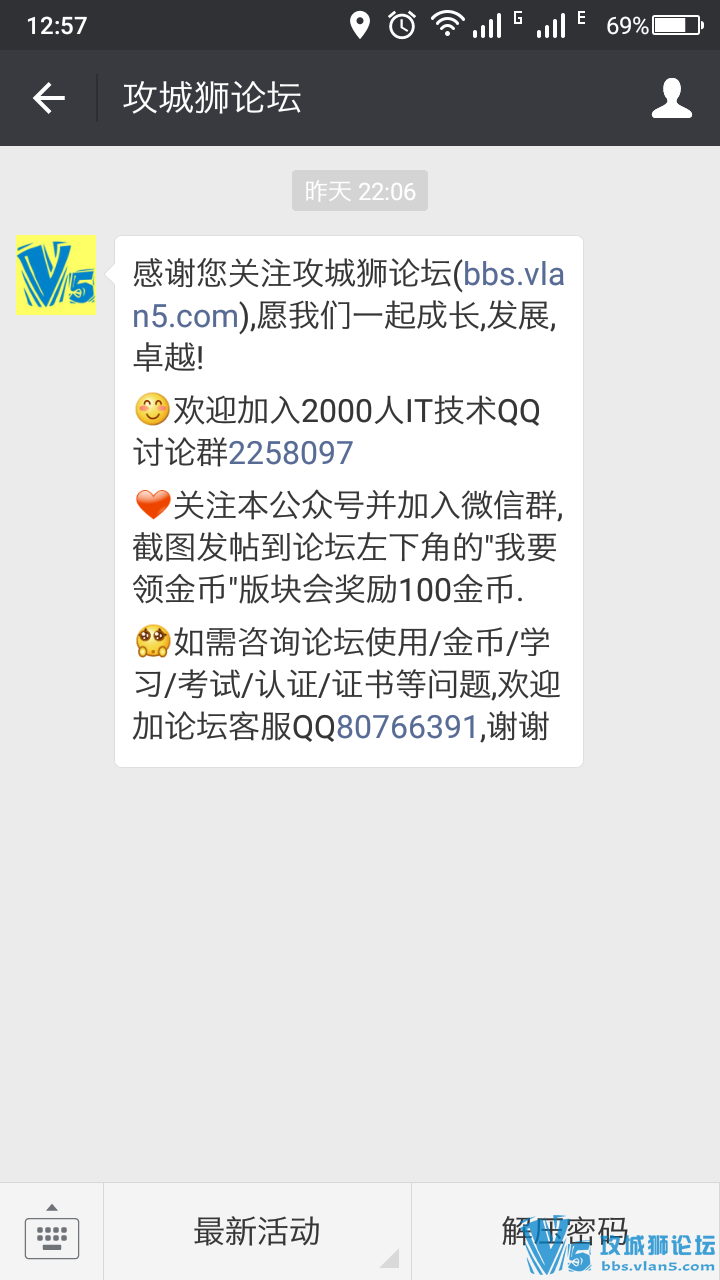Viewport: 720px width, 1280px height.
Task: Tap customer service QQ number 80766391
Action: [407, 727]
